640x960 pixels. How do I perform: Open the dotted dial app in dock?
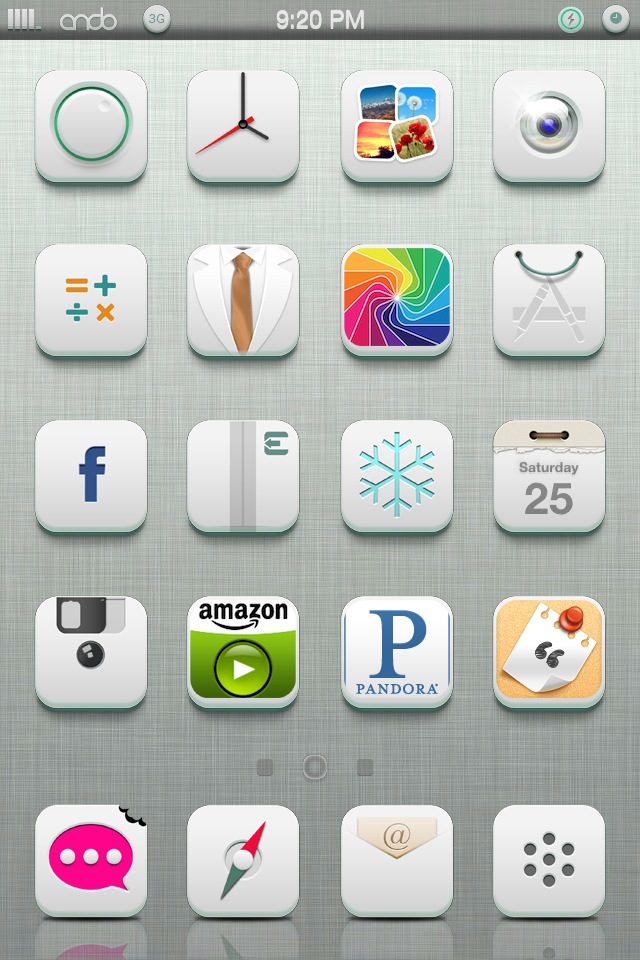point(549,860)
